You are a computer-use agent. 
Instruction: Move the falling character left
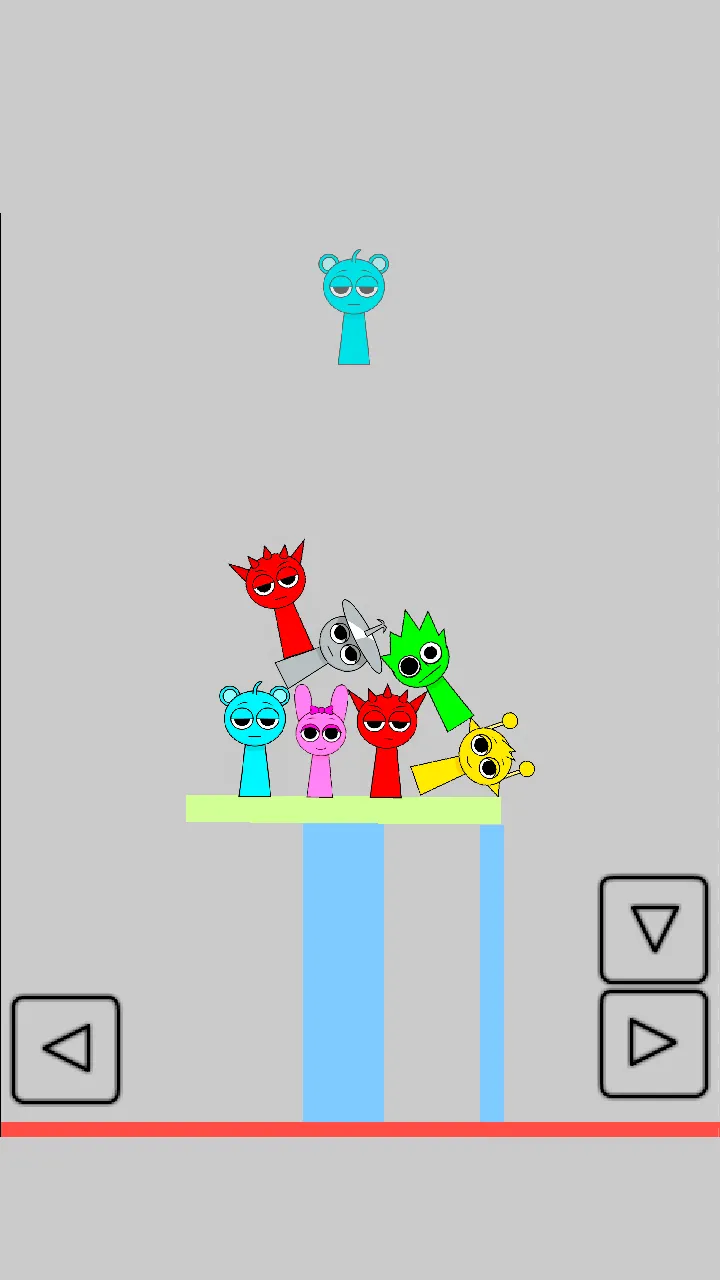click(66, 1049)
